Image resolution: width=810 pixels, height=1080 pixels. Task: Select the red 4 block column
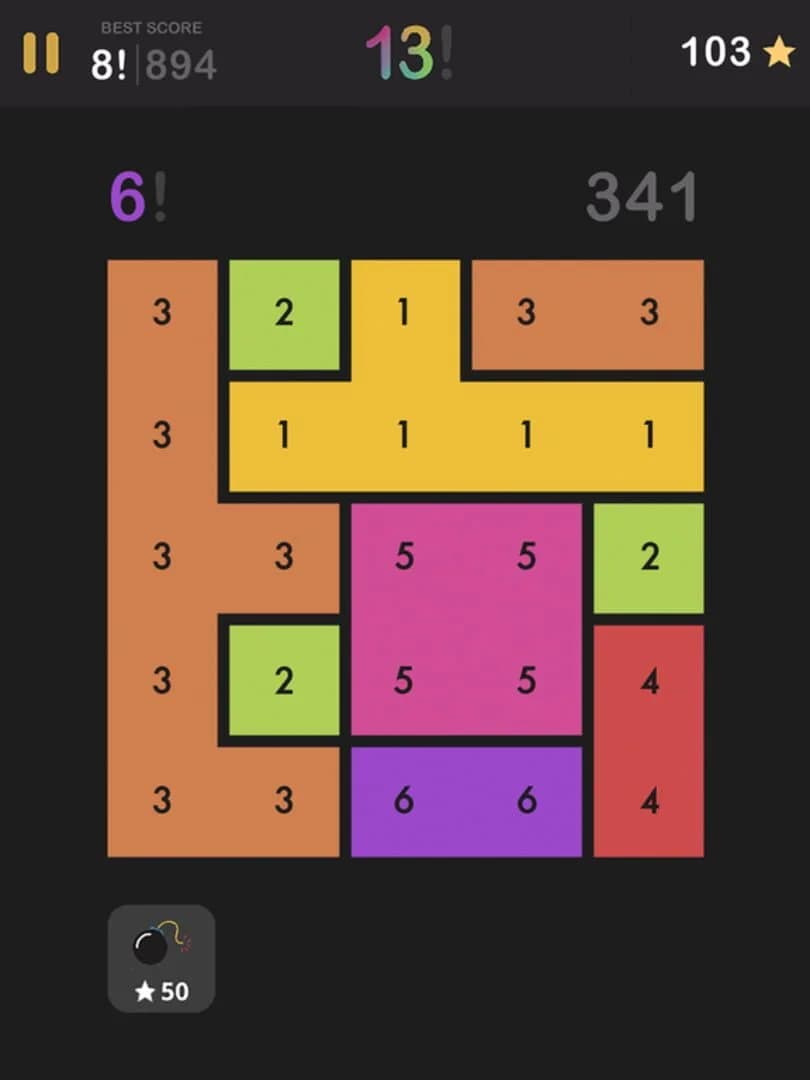(650, 740)
